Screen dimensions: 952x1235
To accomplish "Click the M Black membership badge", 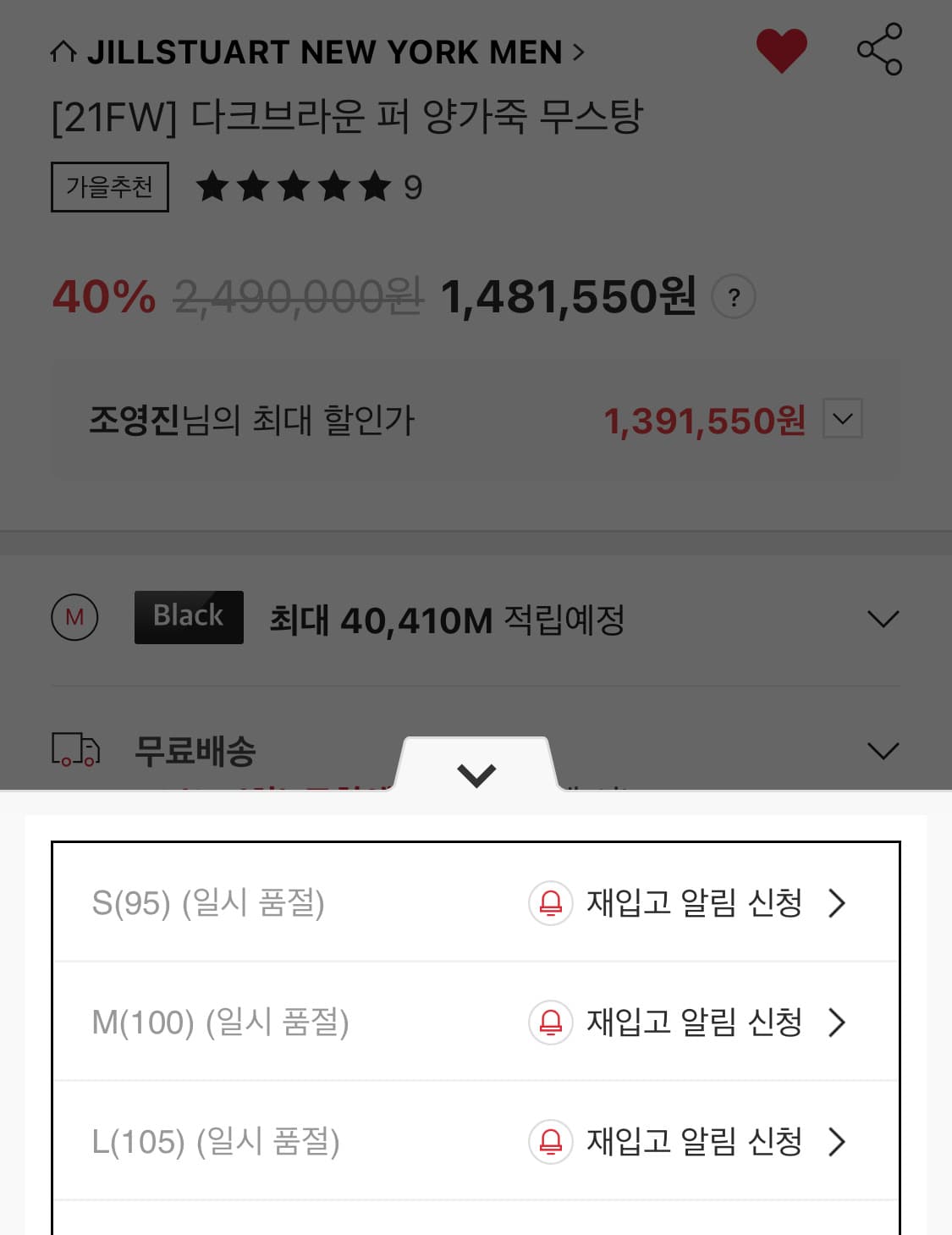I will point(188,615).
